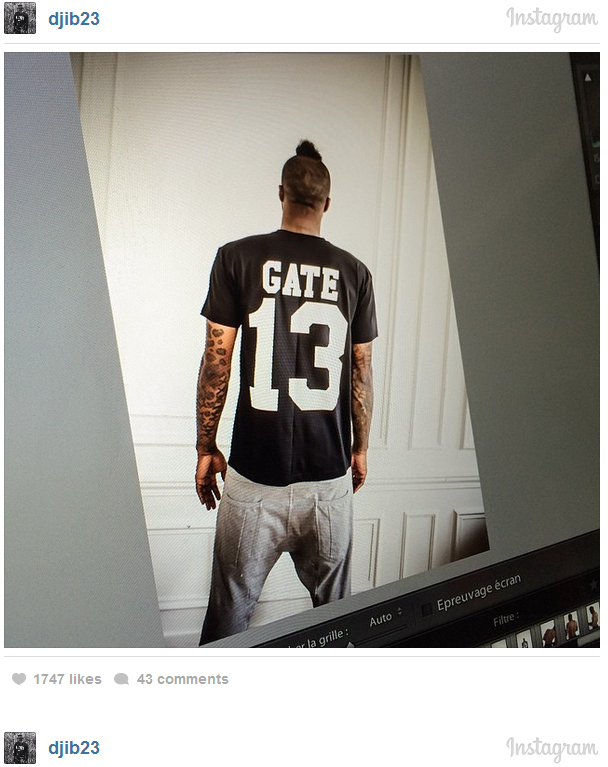Image resolution: width=608 pixels, height=767 pixels.
Task: Open djib23 username on the next post below
Action: [x=73, y=748]
